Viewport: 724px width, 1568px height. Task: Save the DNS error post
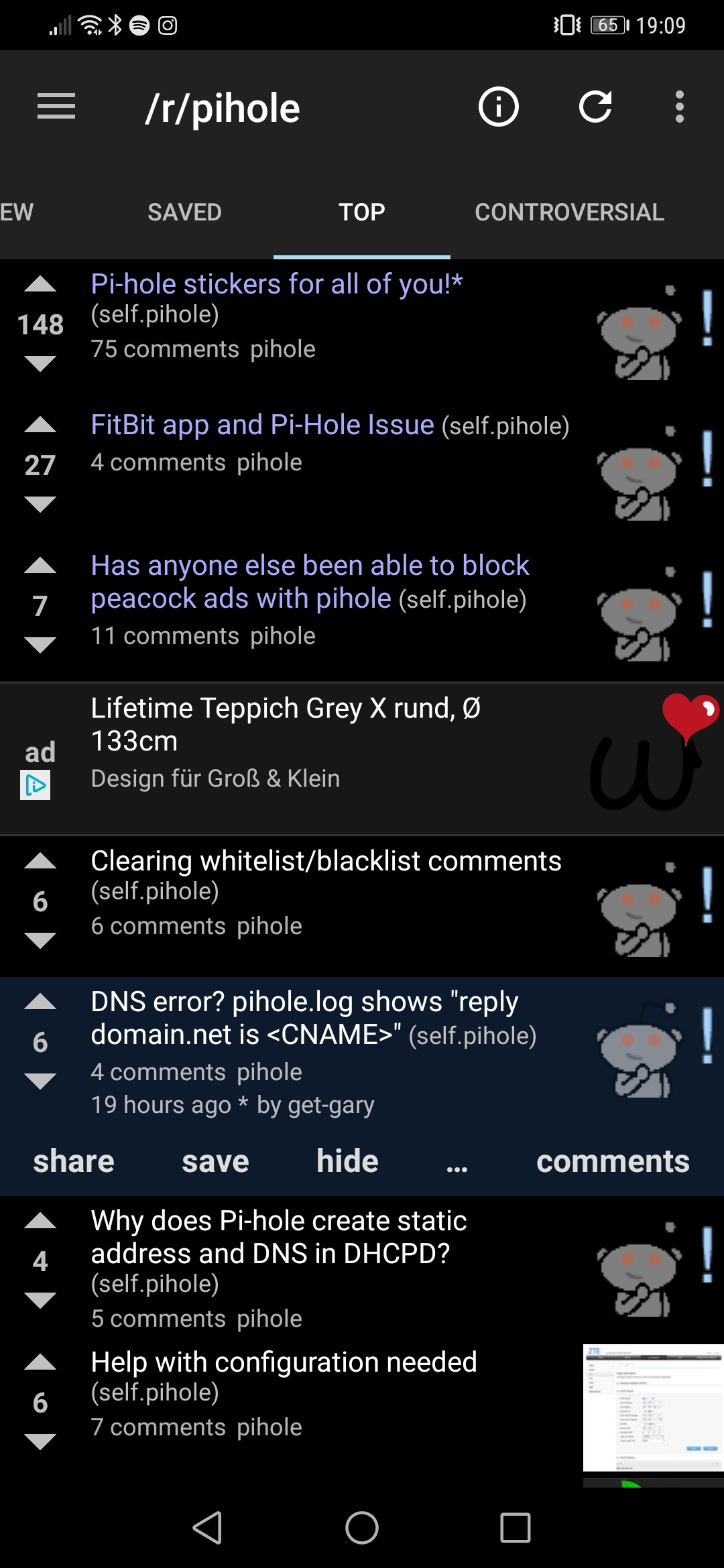click(x=215, y=1161)
